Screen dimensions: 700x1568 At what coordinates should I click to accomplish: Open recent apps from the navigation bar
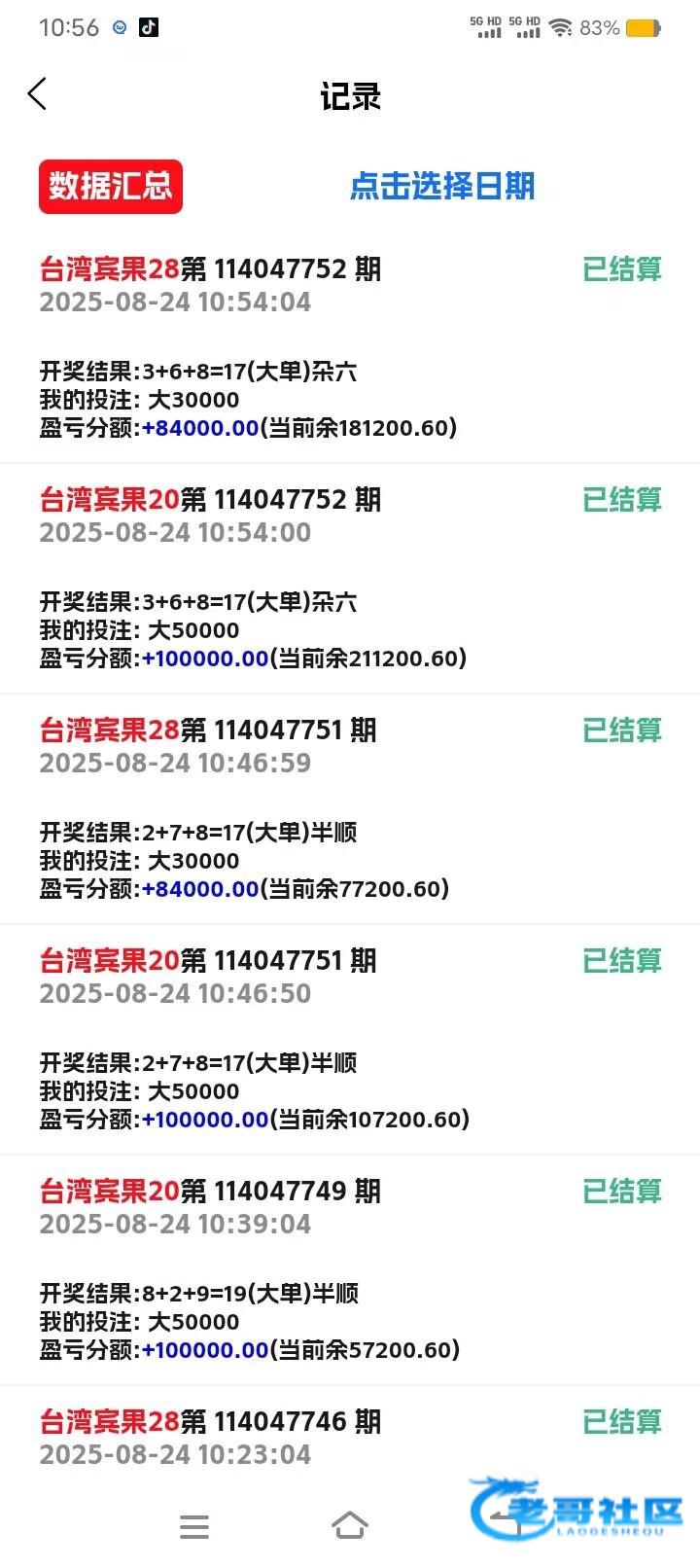[194, 1526]
